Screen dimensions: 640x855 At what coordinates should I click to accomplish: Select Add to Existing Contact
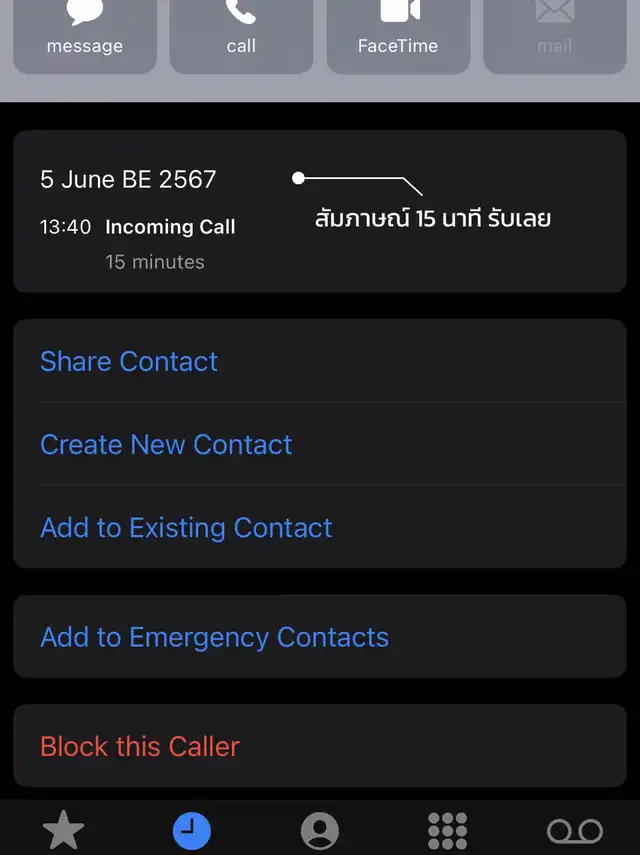[186, 527]
